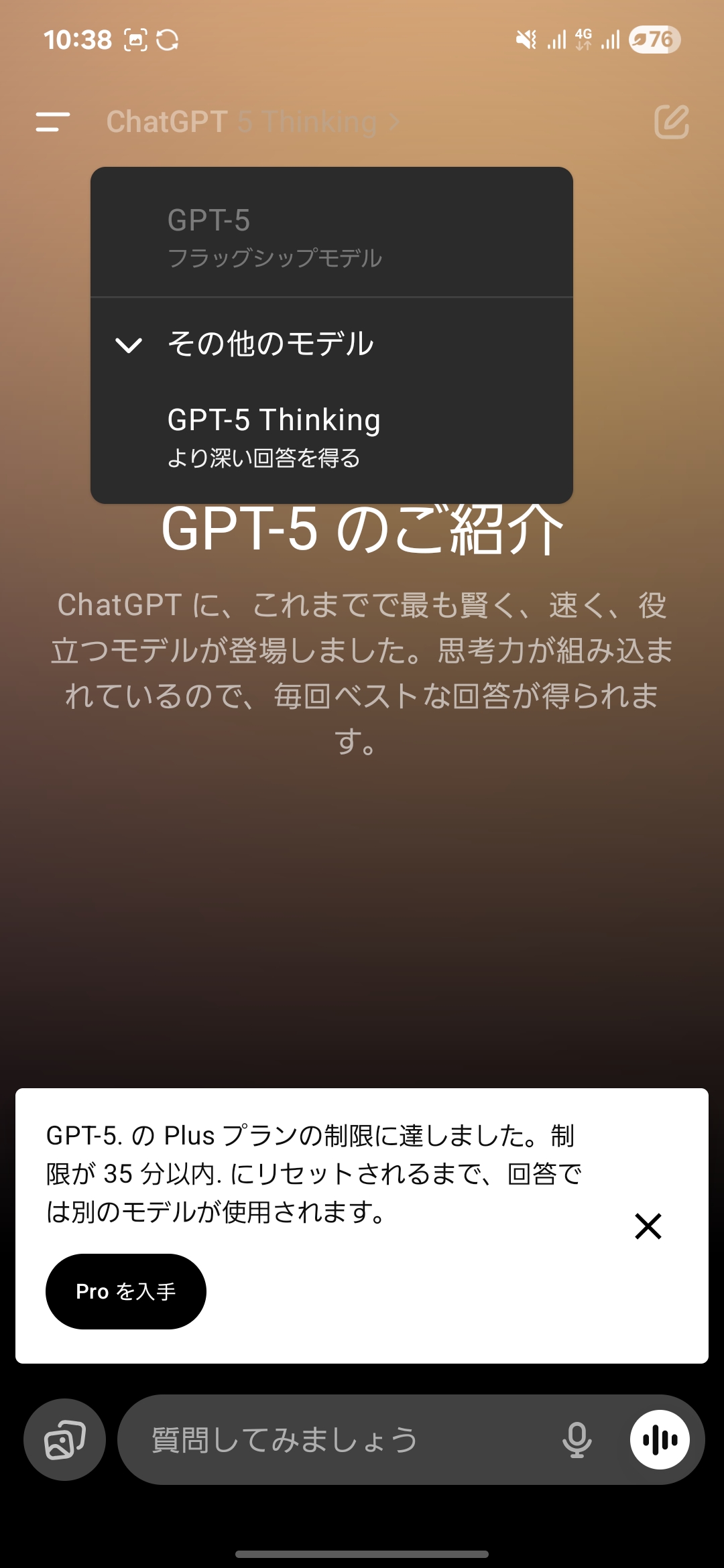Launch voice mode with waveform button
The height and width of the screenshot is (1568, 724).
coord(660,1439)
